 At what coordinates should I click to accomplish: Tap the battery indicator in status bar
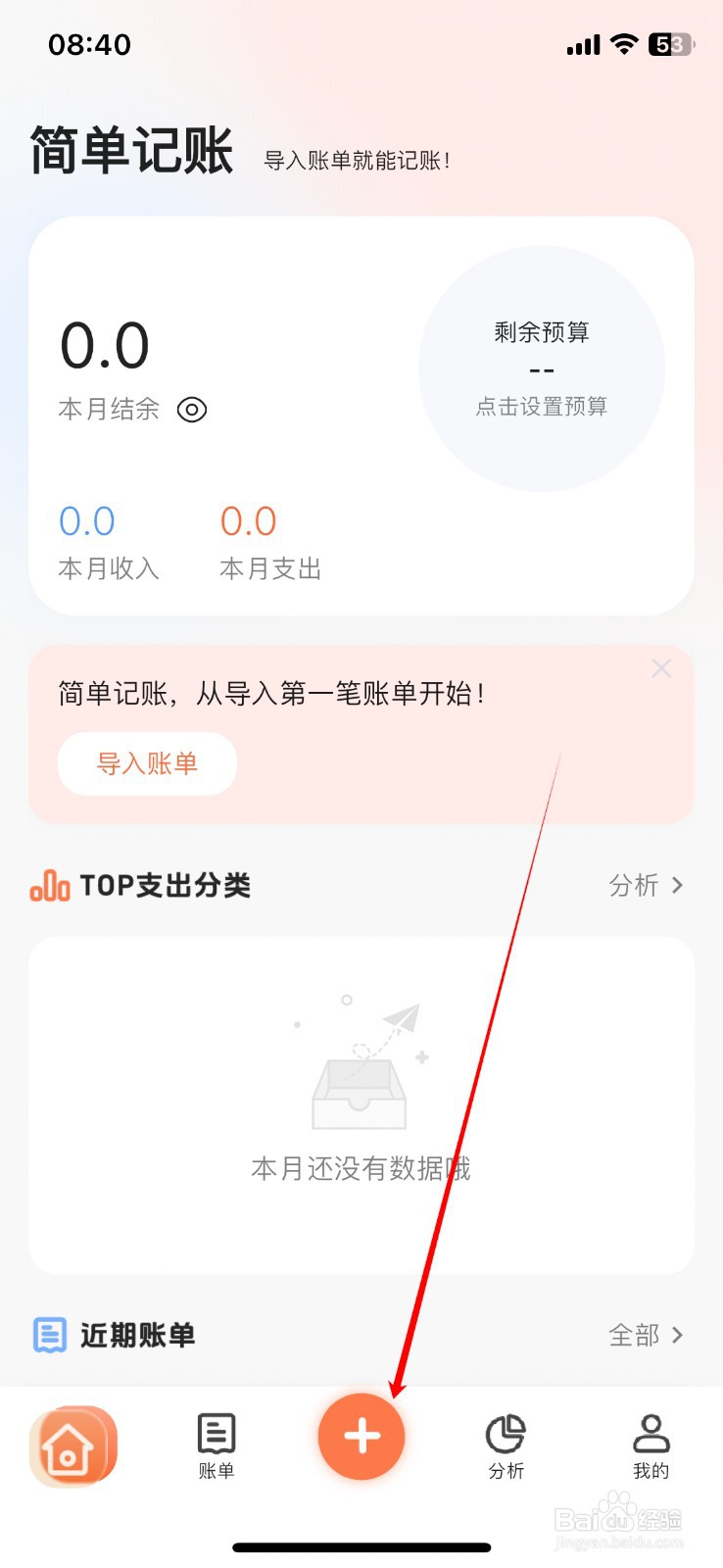[670, 44]
